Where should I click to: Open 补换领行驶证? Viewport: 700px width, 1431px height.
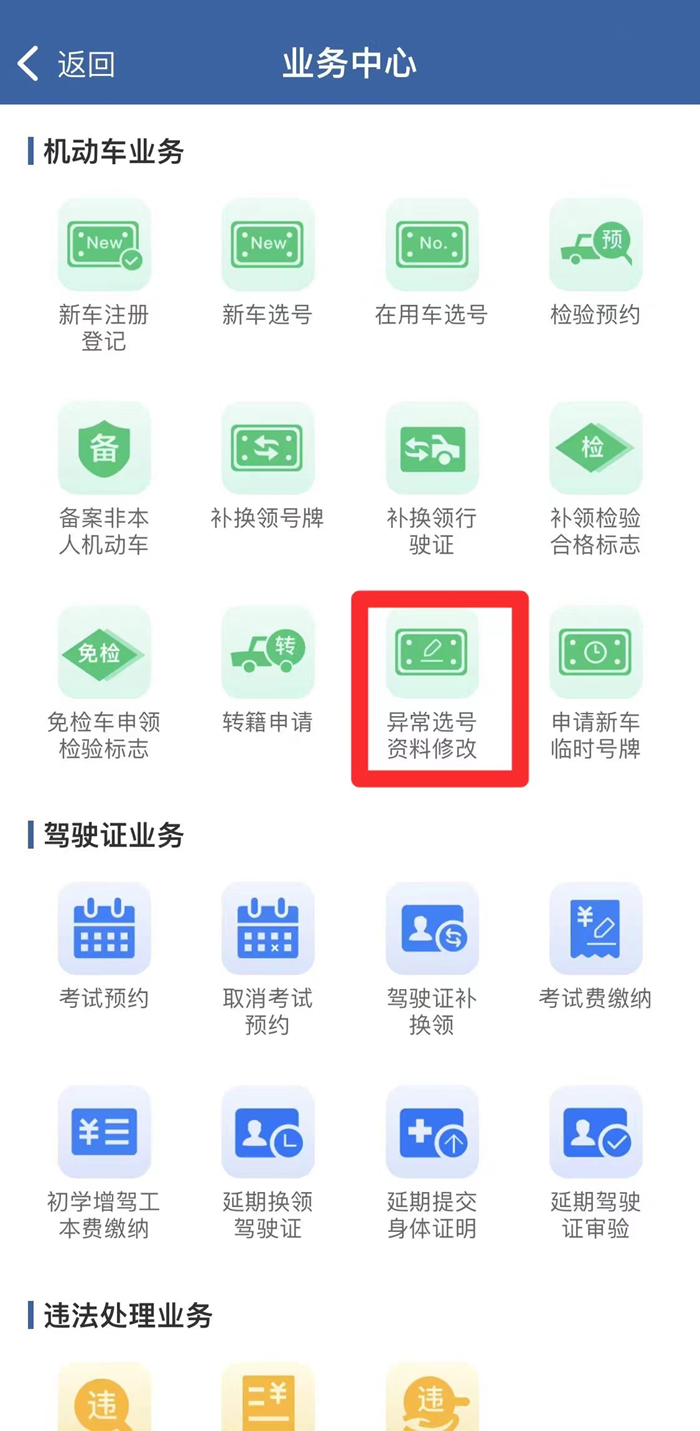pyautogui.click(x=431, y=449)
